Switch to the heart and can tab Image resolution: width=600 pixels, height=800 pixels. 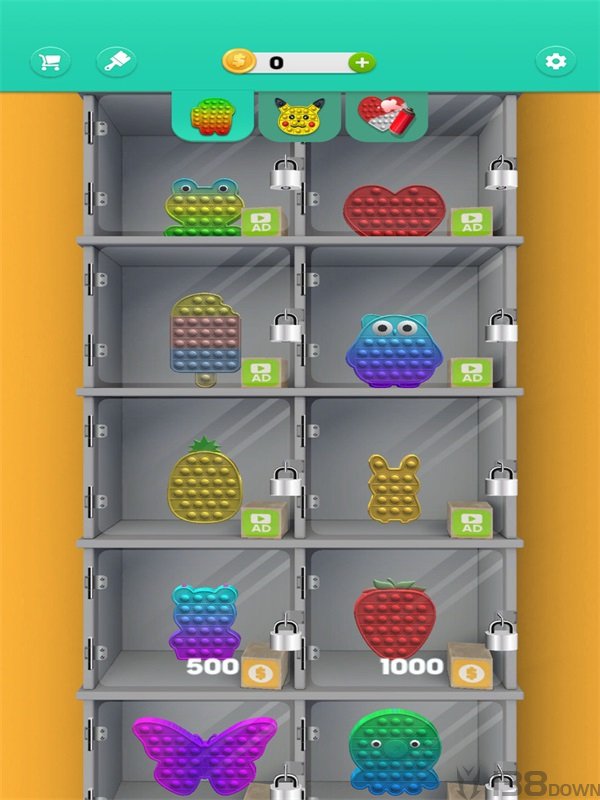386,116
